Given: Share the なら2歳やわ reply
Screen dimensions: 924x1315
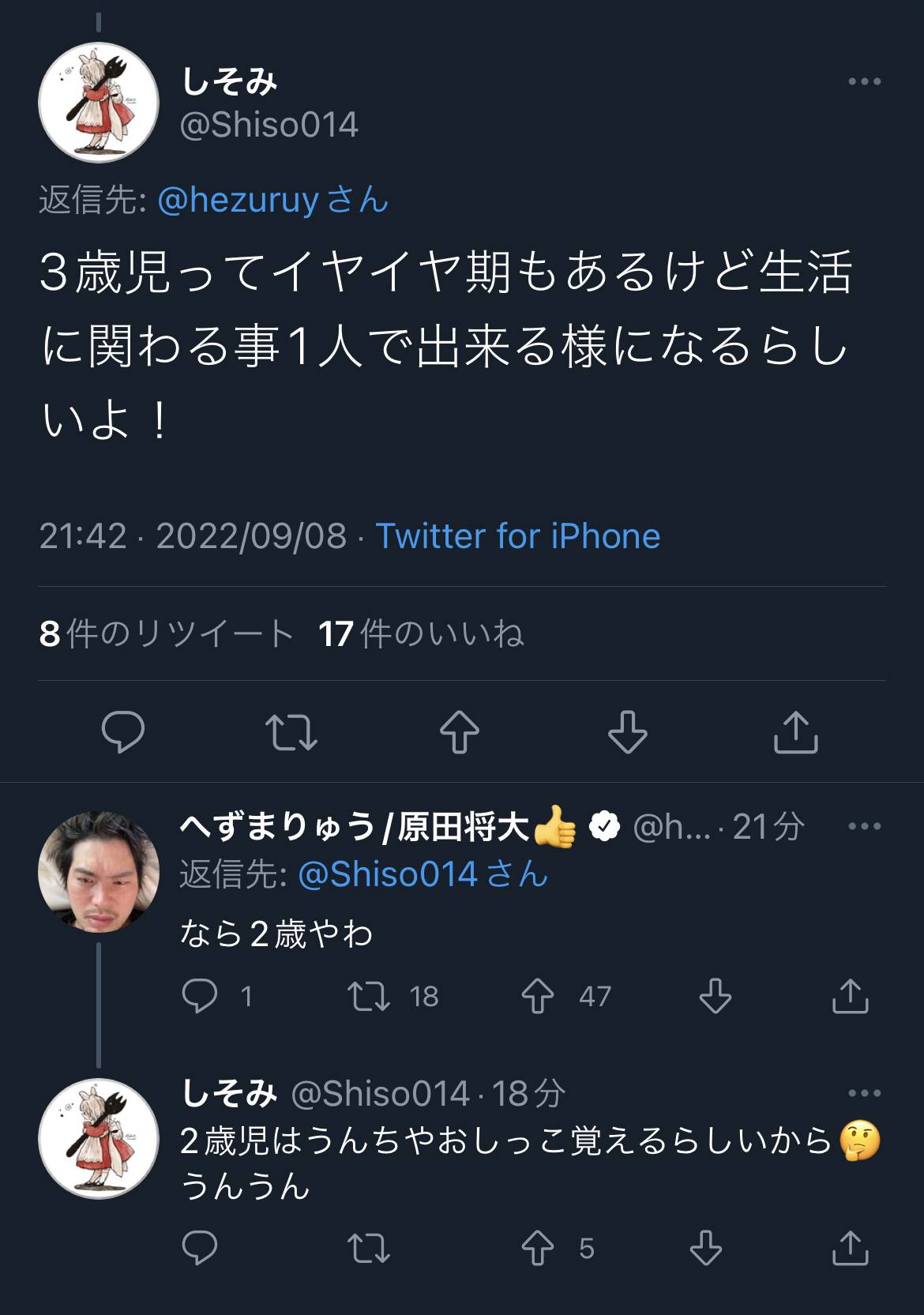Looking at the screenshot, I should coord(850,996).
